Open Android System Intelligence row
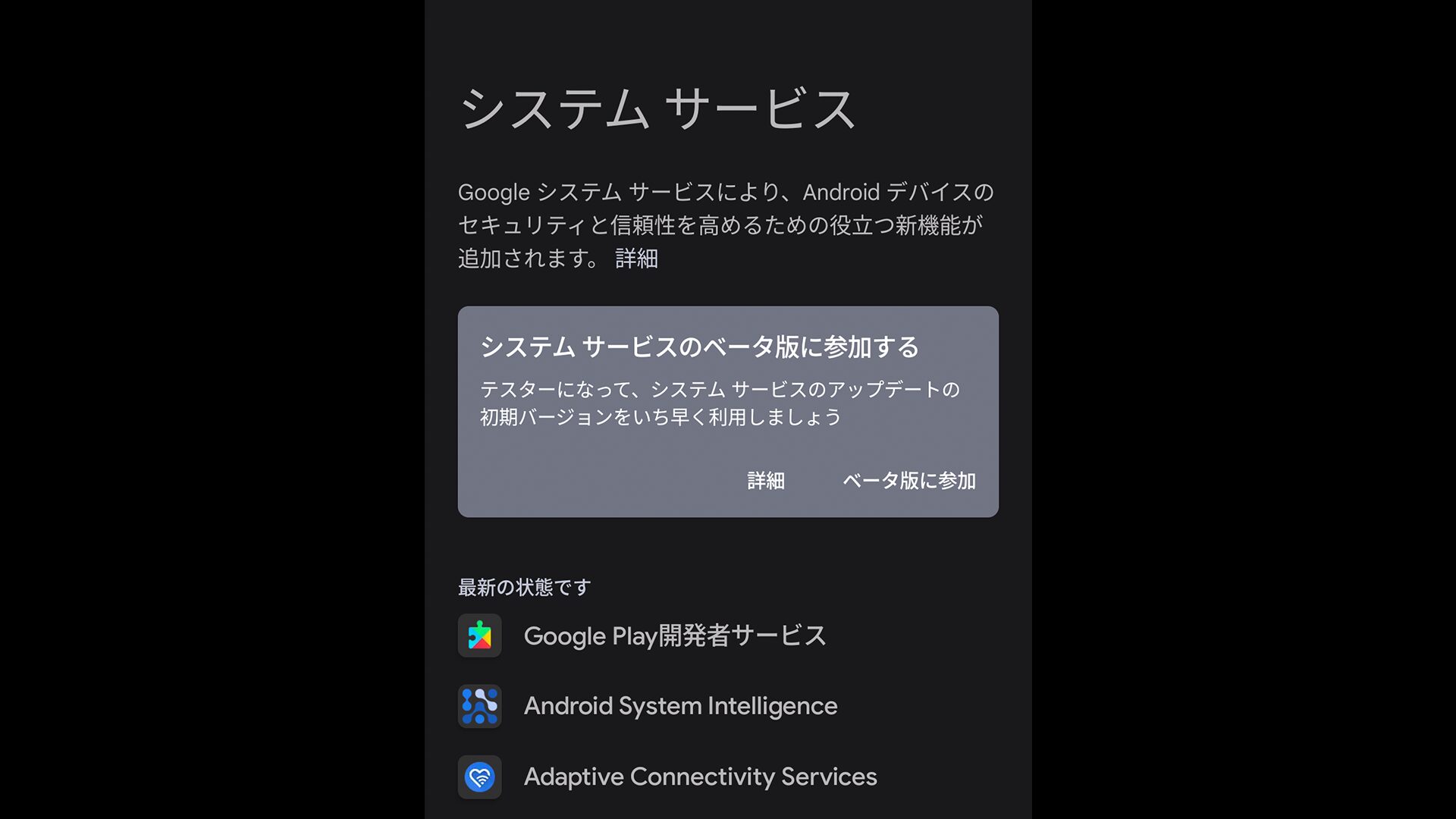 [x=680, y=706]
